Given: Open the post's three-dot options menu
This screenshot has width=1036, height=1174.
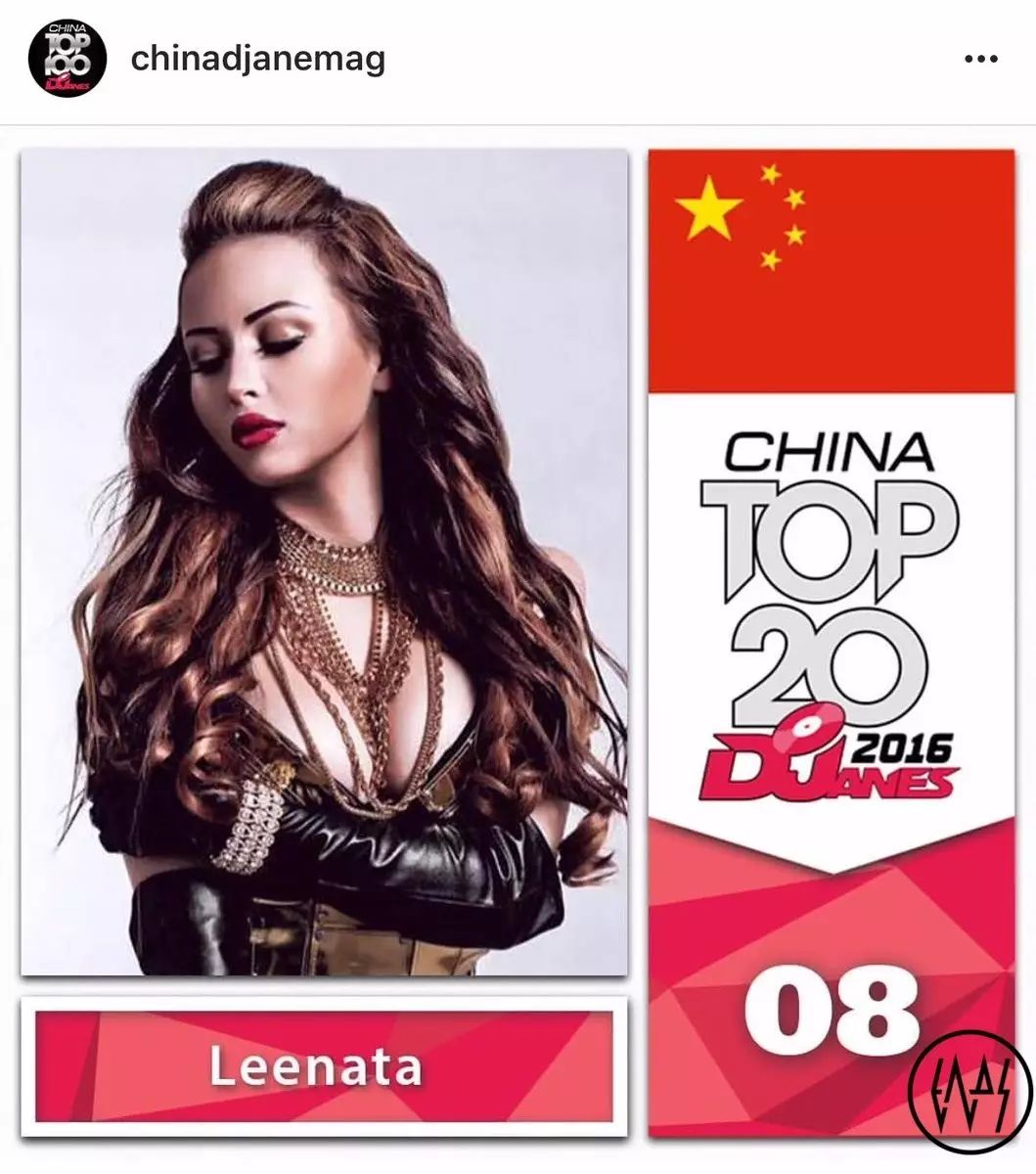Looking at the screenshot, I should pos(979,60).
